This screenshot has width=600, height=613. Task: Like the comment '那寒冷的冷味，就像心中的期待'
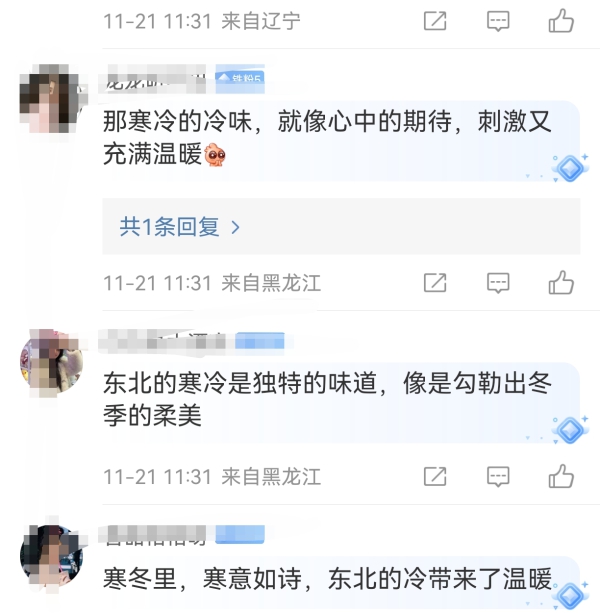click(x=561, y=283)
